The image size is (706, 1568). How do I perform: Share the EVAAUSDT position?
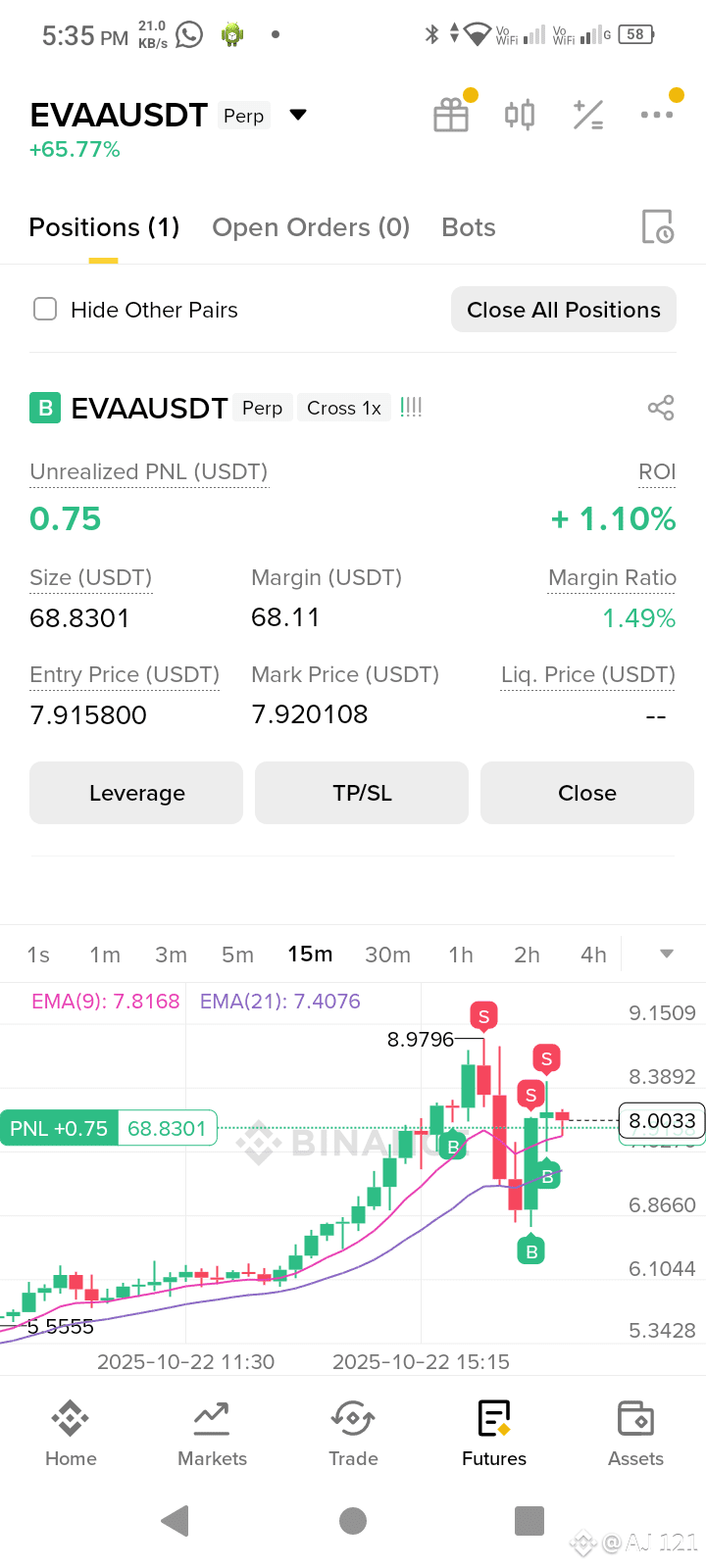(x=661, y=408)
